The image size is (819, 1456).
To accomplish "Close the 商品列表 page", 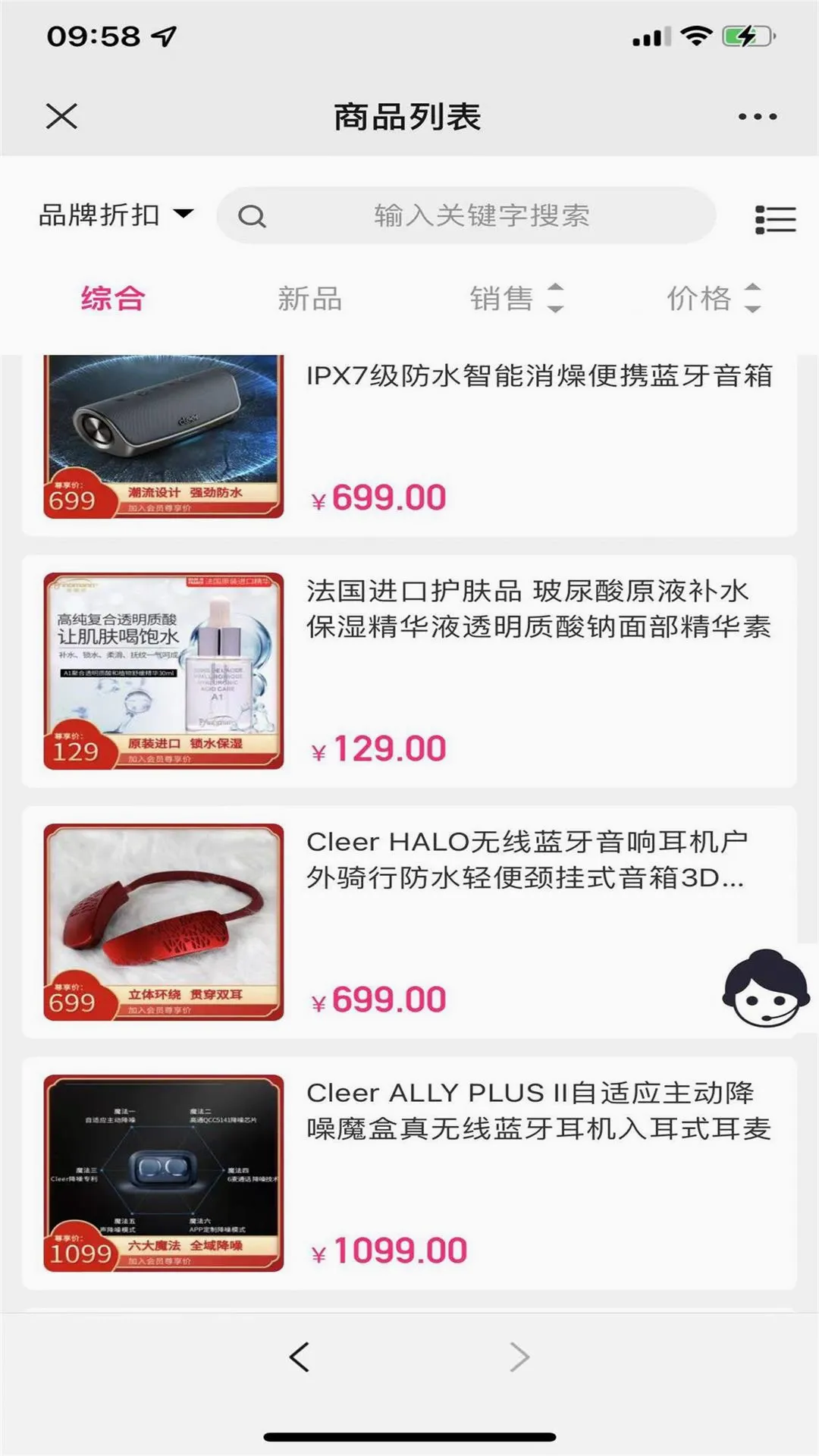I will tap(61, 117).
